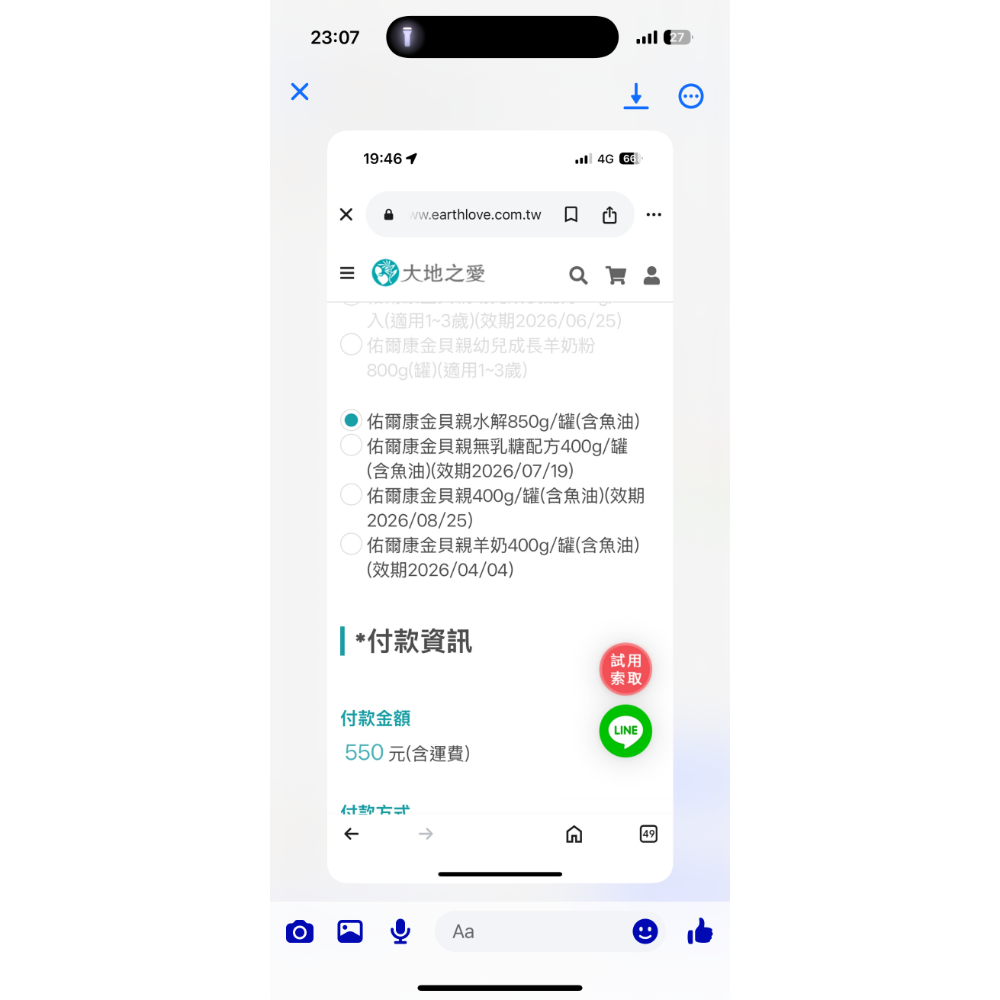Open the shared screenshot image
The image size is (1000, 1000).
(500, 505)
